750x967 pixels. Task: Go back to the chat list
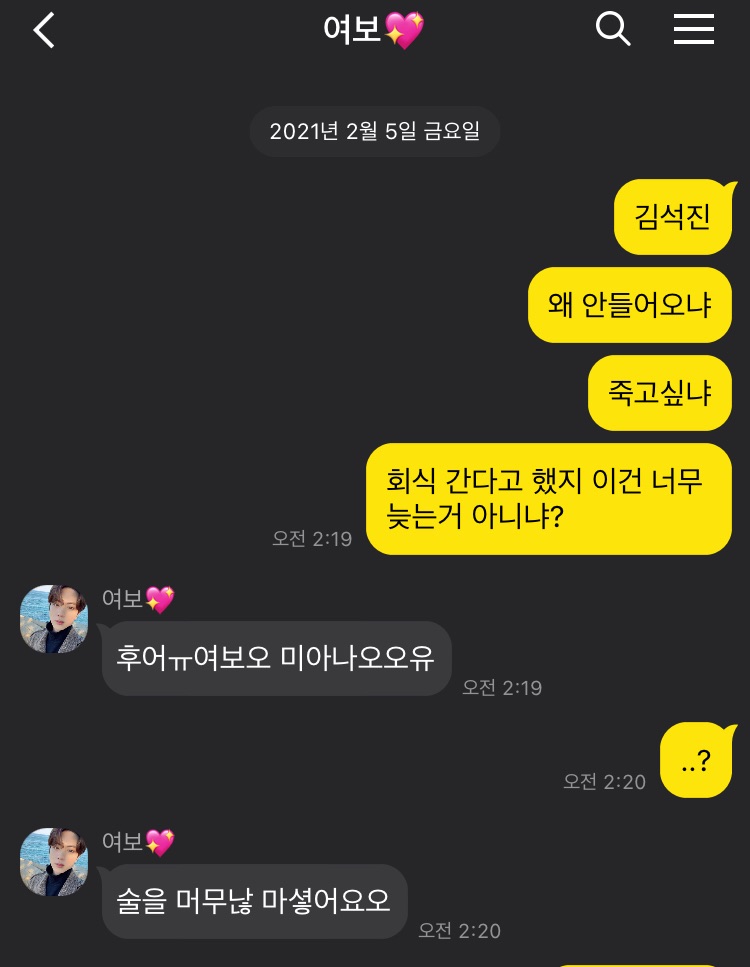click(x=44, y=31)
